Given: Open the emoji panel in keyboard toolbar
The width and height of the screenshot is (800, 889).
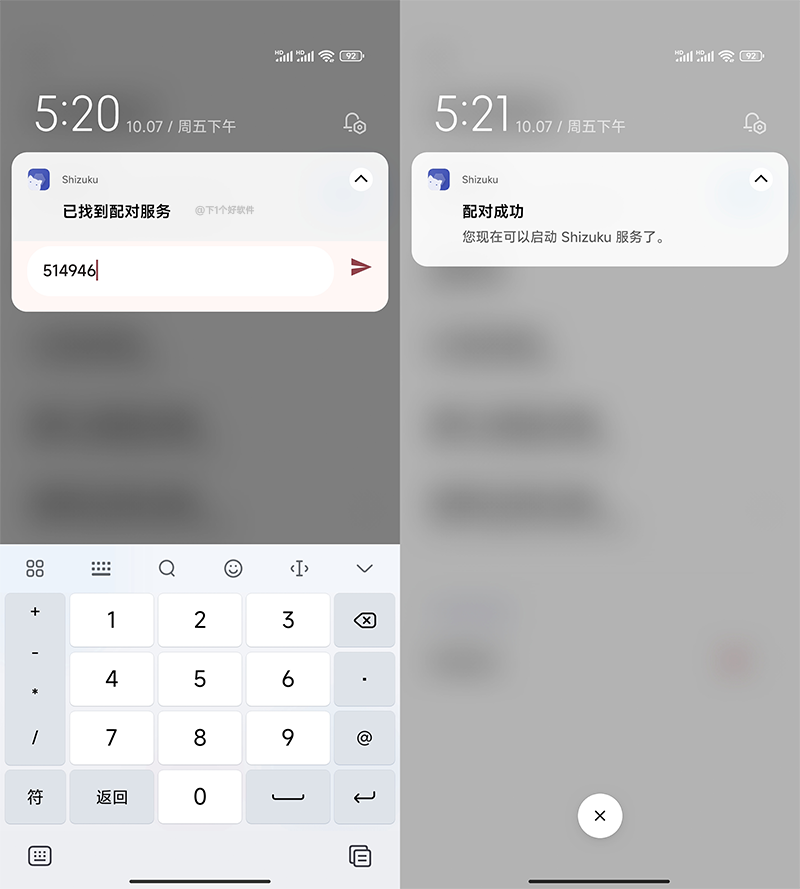Looking at the screenshot, I should pos(233,568).
